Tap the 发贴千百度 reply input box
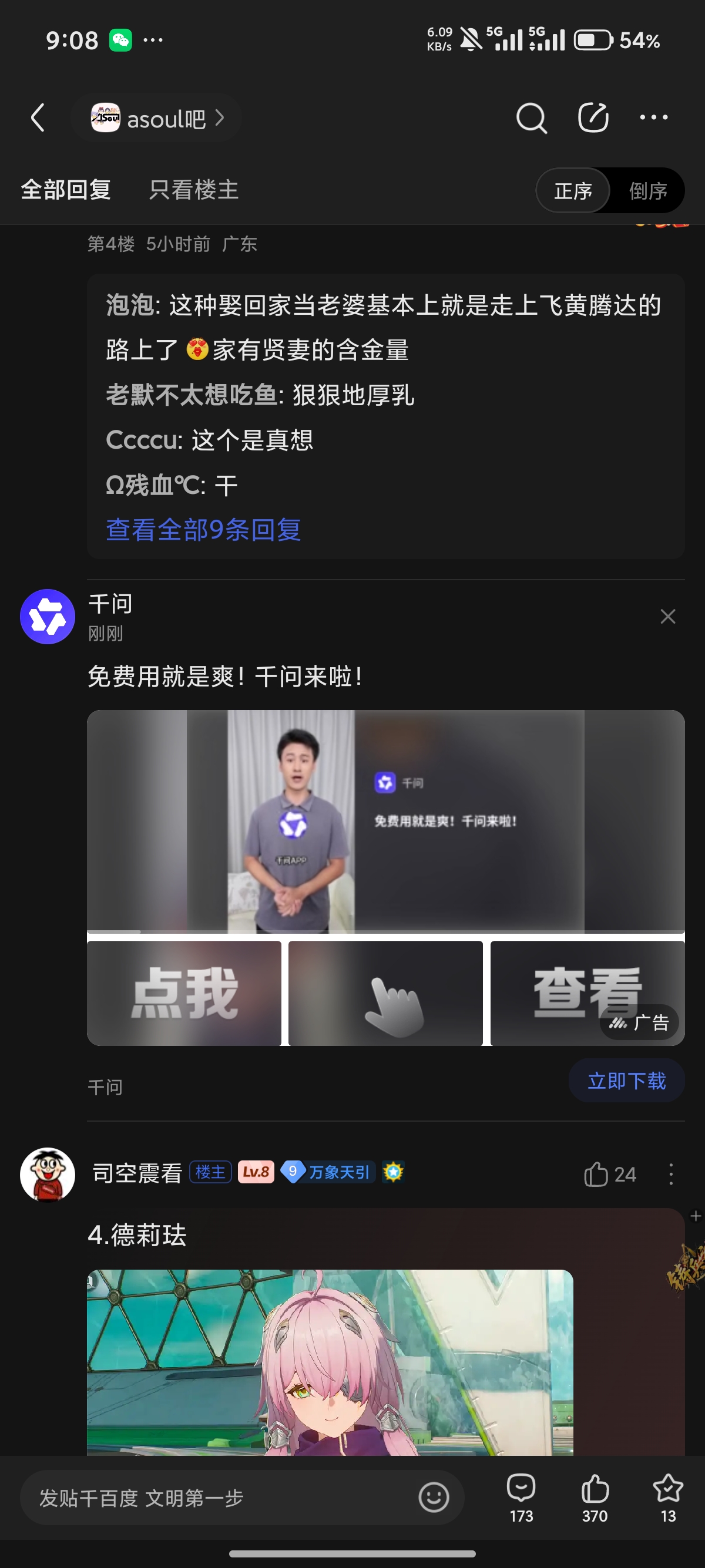 219,1498
